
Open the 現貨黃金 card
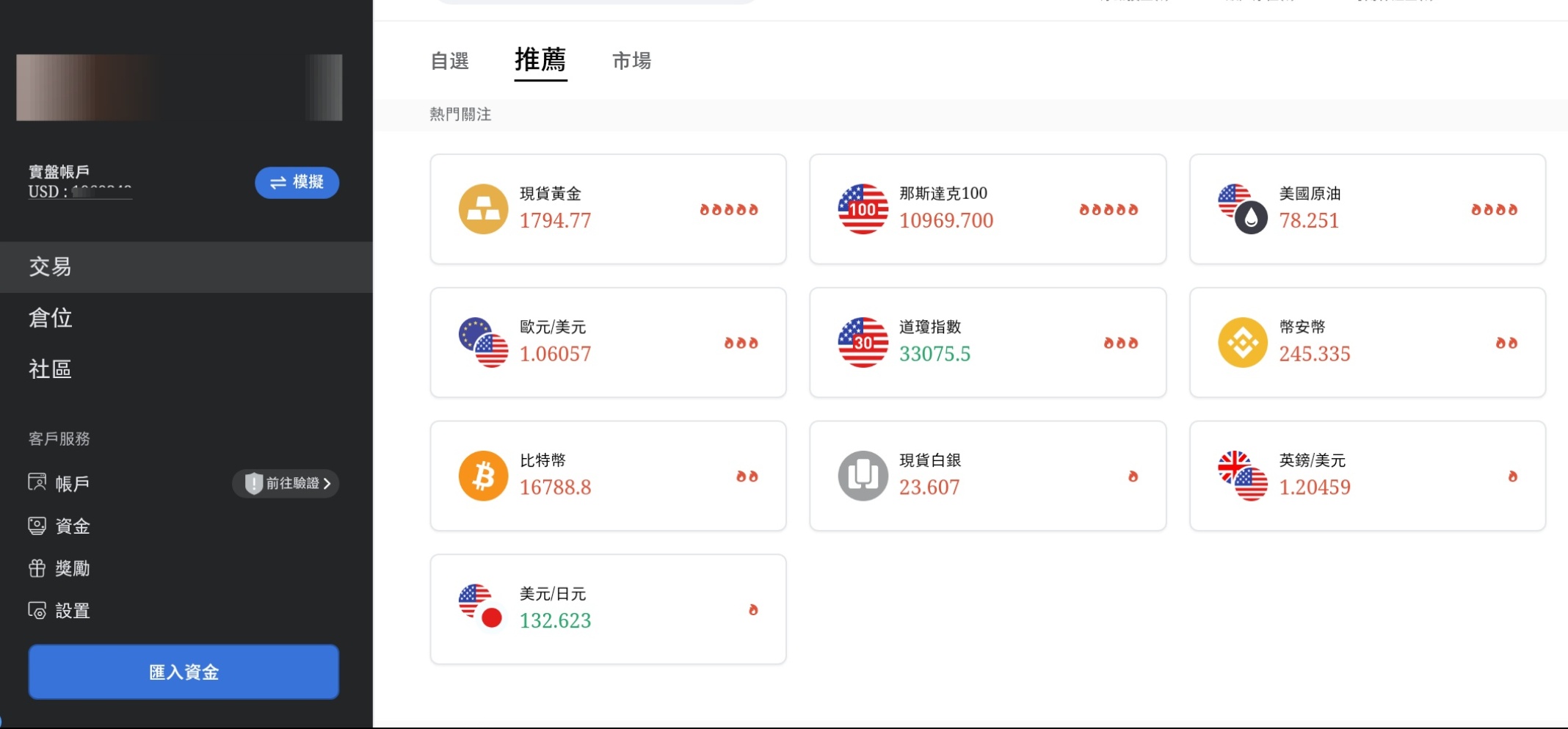click(608, 208)
